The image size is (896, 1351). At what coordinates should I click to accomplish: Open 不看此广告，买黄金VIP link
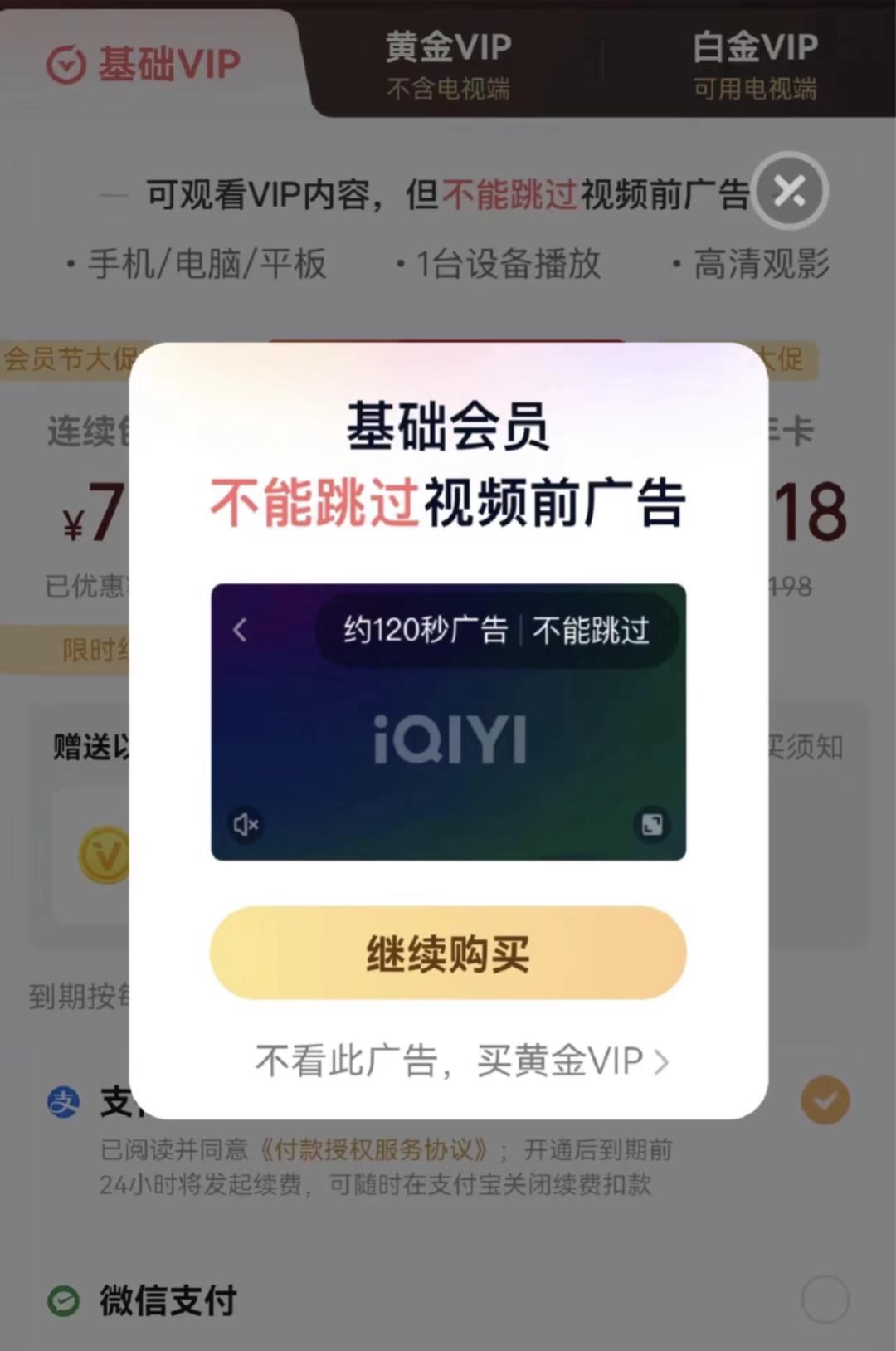pyautogui.click(x=461, y=1061)
